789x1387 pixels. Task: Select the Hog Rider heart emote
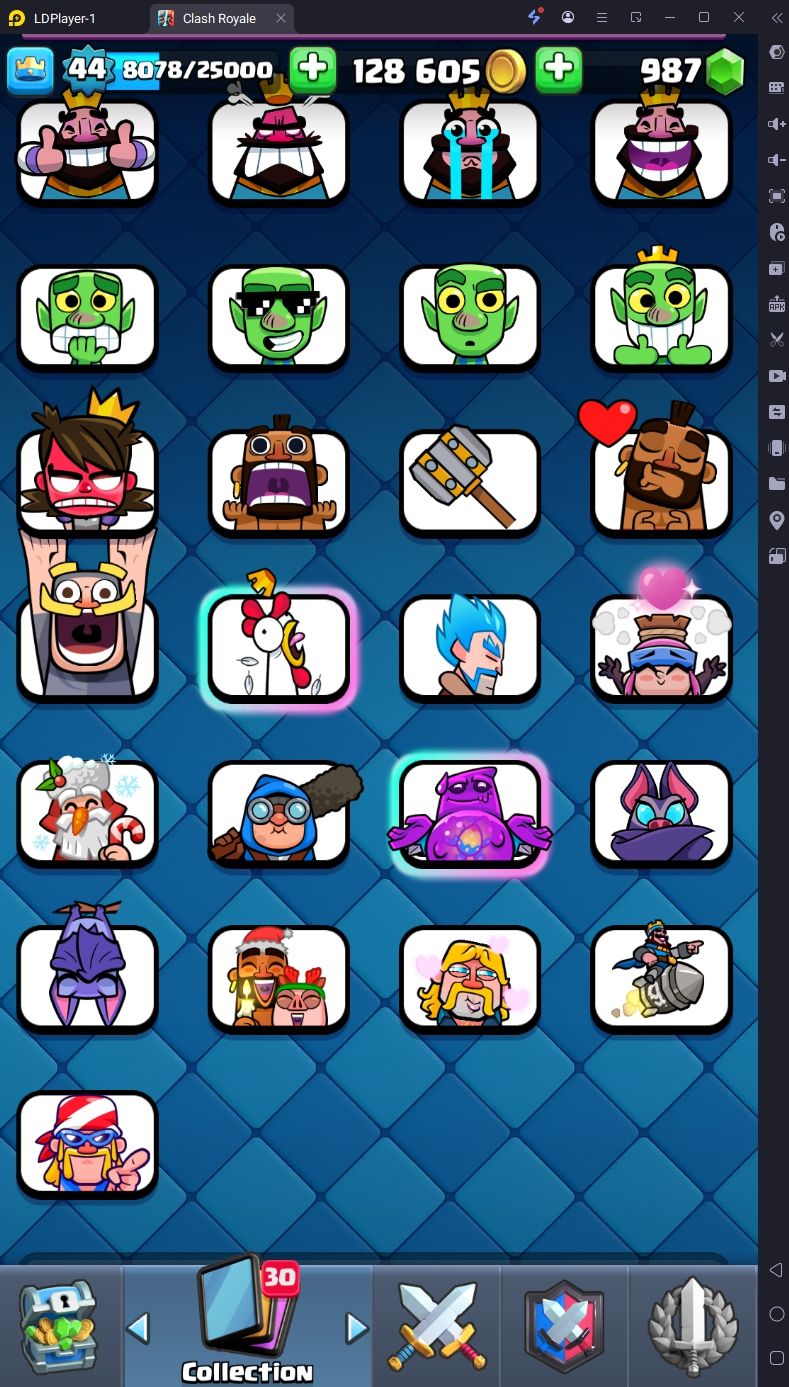tap(661, 480)
